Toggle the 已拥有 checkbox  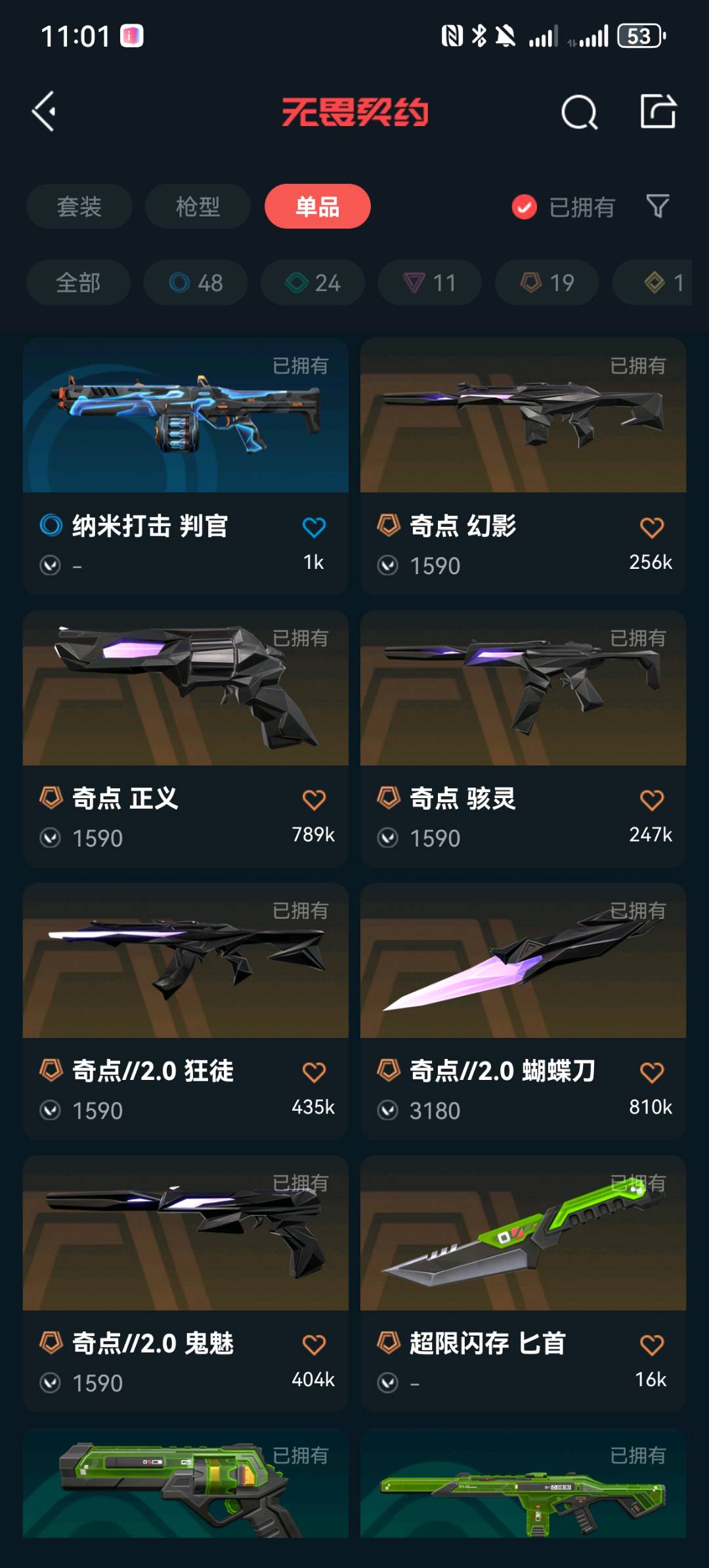click(524, 207)
